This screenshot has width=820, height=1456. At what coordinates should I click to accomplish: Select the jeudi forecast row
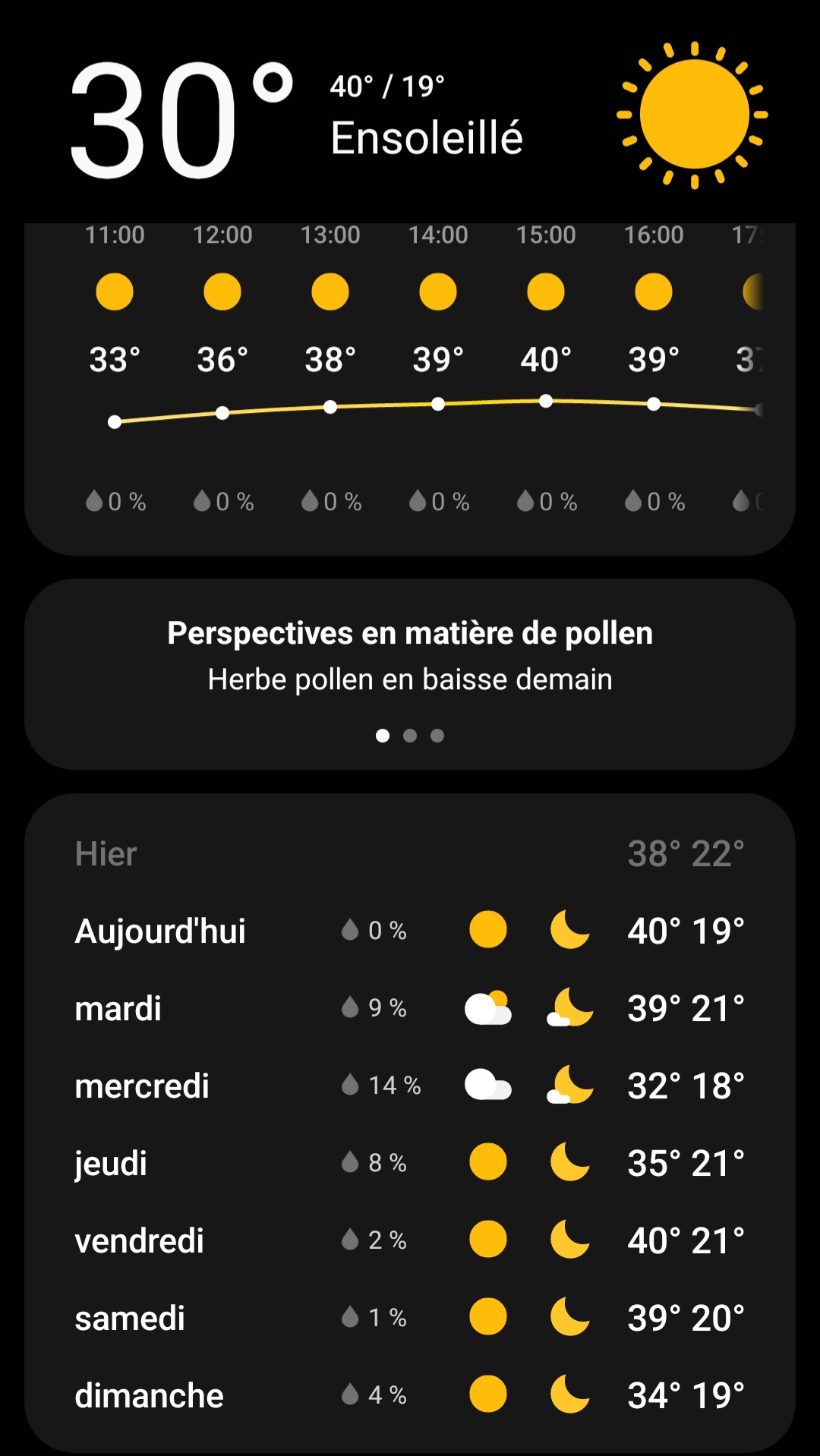[x=410, y=1163]
